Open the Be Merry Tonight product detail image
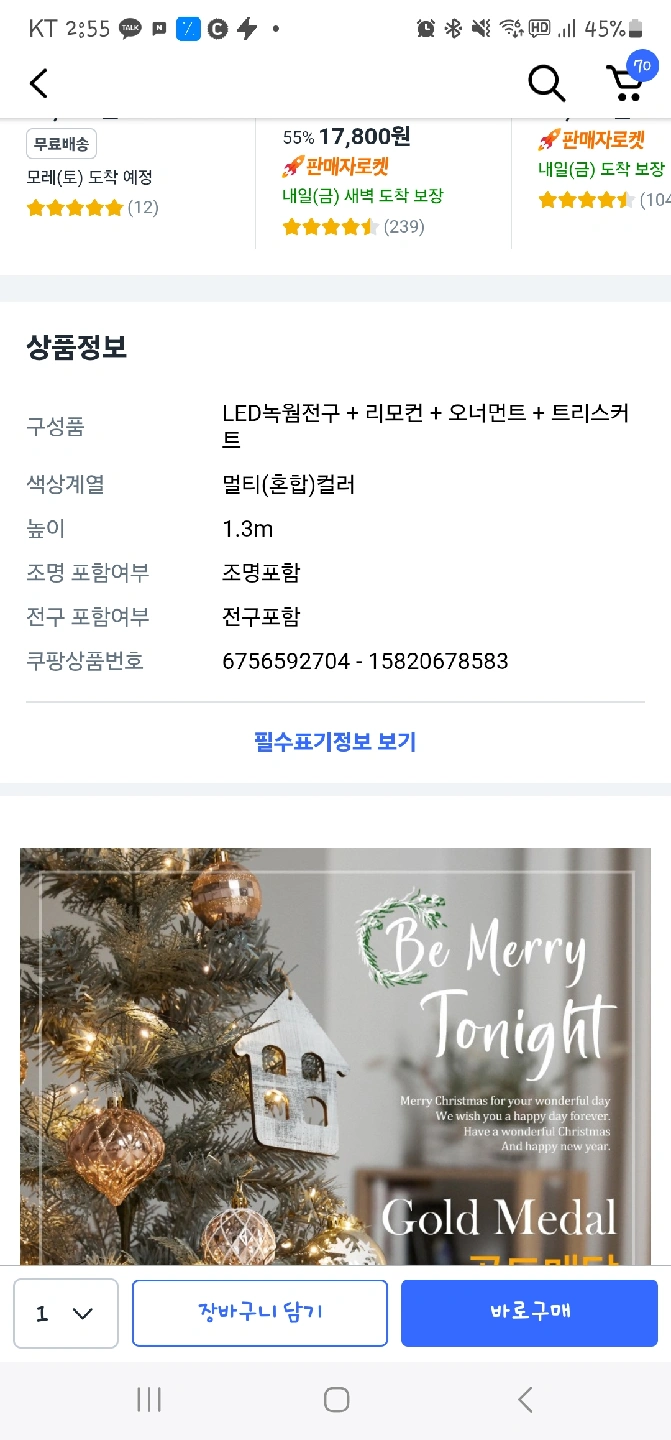Viewport: 671px width, 1440px height. (335, 1056)
